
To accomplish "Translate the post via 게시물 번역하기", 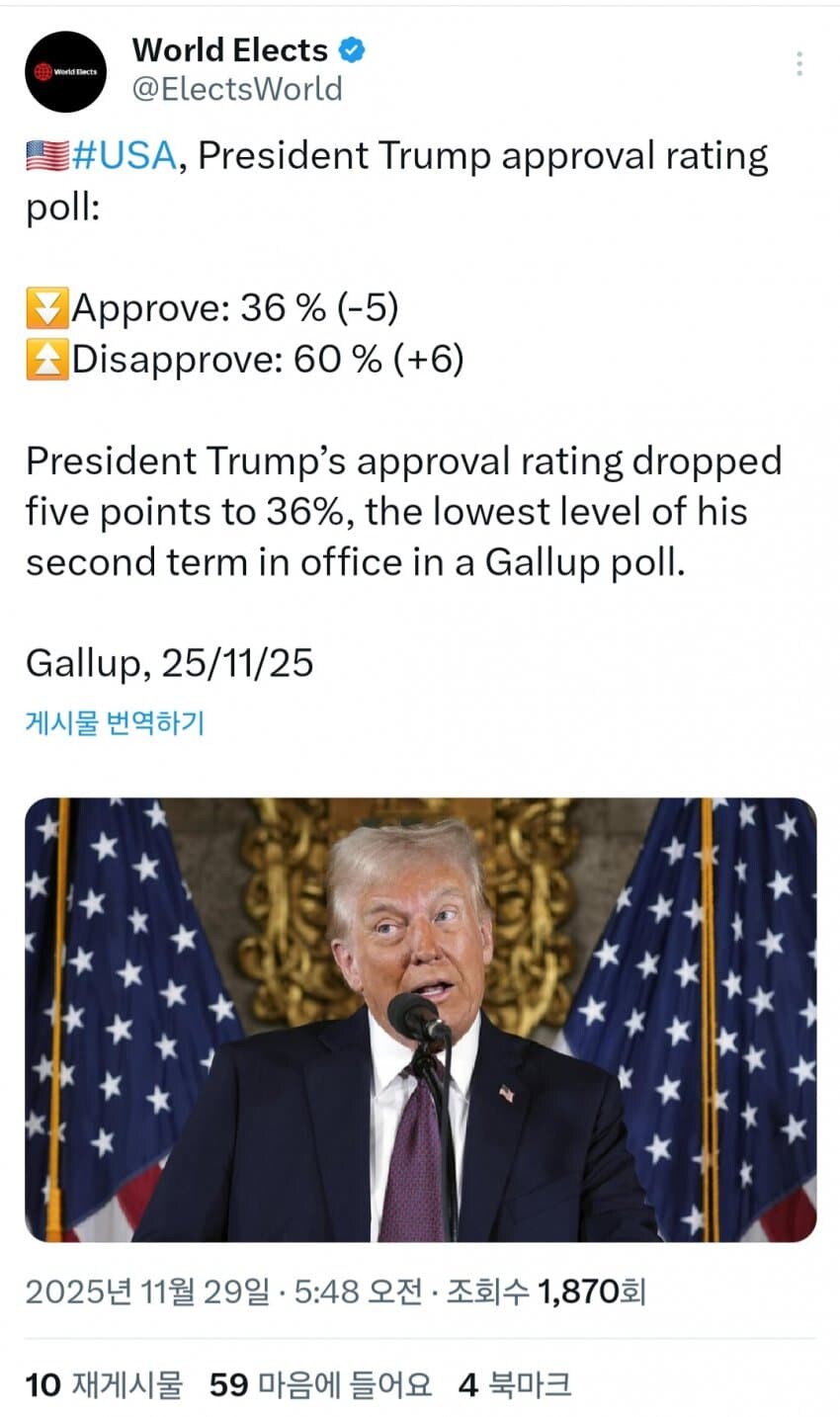I will click(114, 722).
